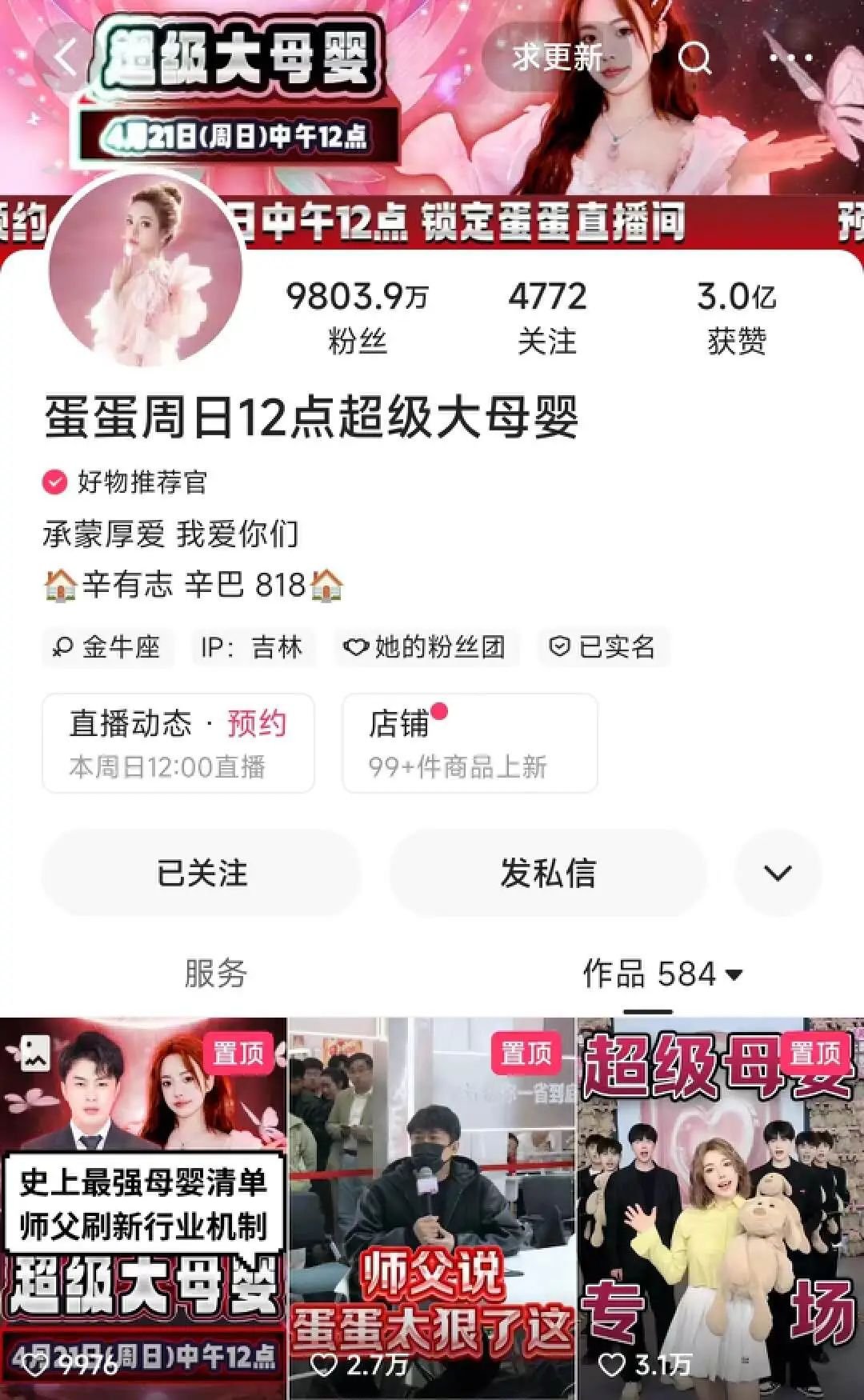Open the 店铺 shop card
The height and width of the screenshot is (1400, 864).
[x=470, y=743]
